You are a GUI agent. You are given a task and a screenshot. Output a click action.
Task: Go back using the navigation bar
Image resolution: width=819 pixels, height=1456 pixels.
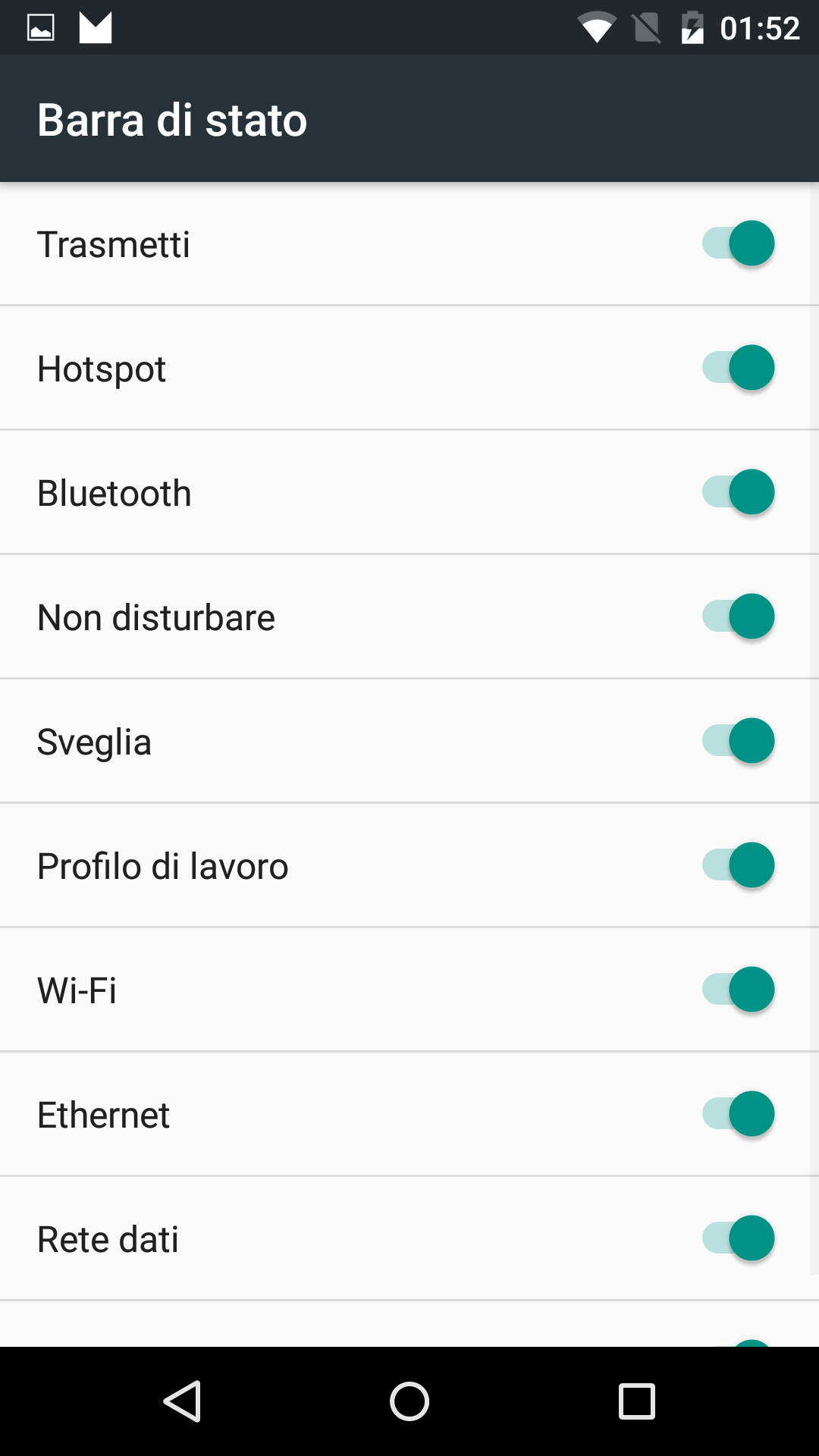(x=182, y=1401)
